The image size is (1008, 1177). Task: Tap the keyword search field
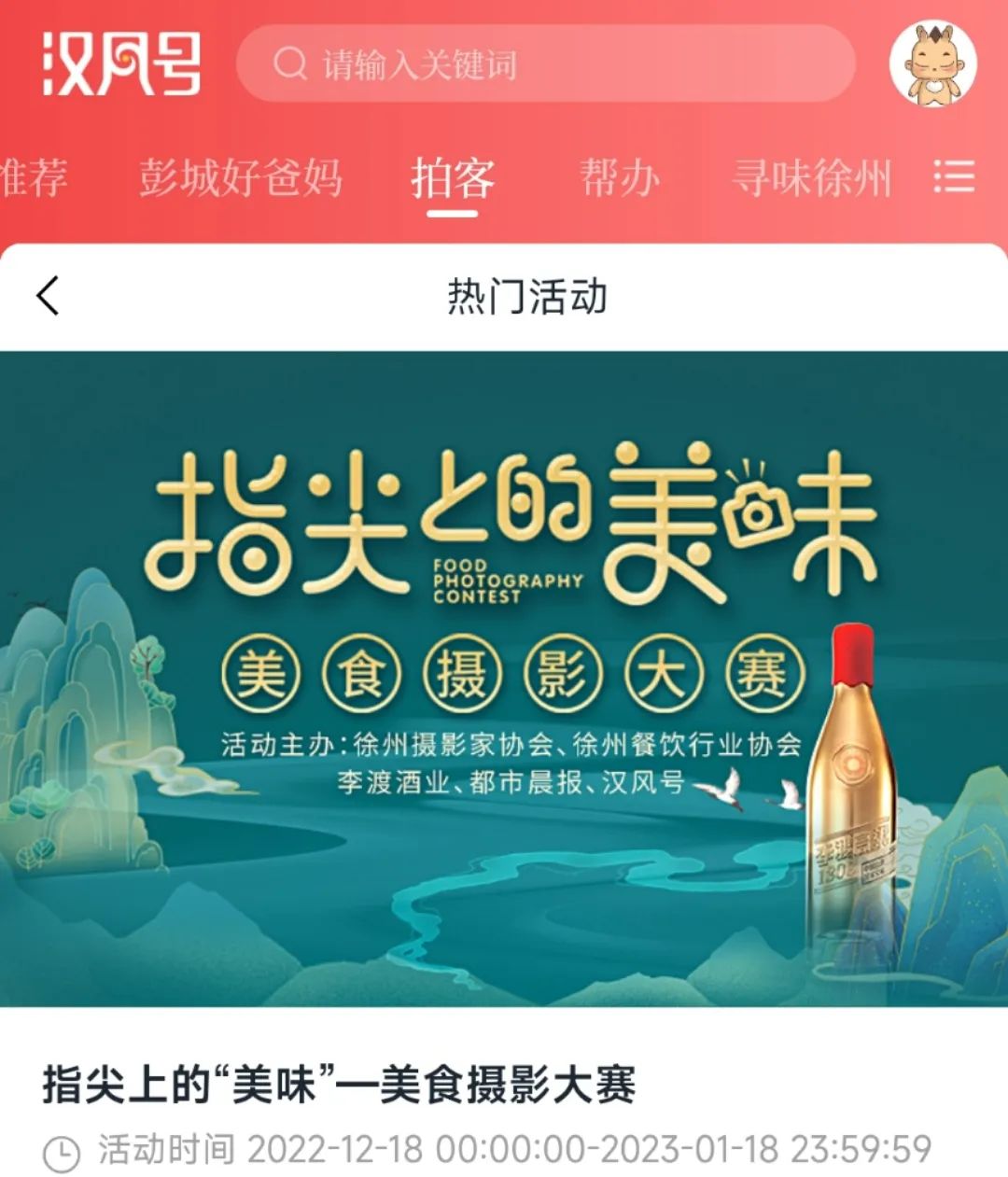coord(546,64)
